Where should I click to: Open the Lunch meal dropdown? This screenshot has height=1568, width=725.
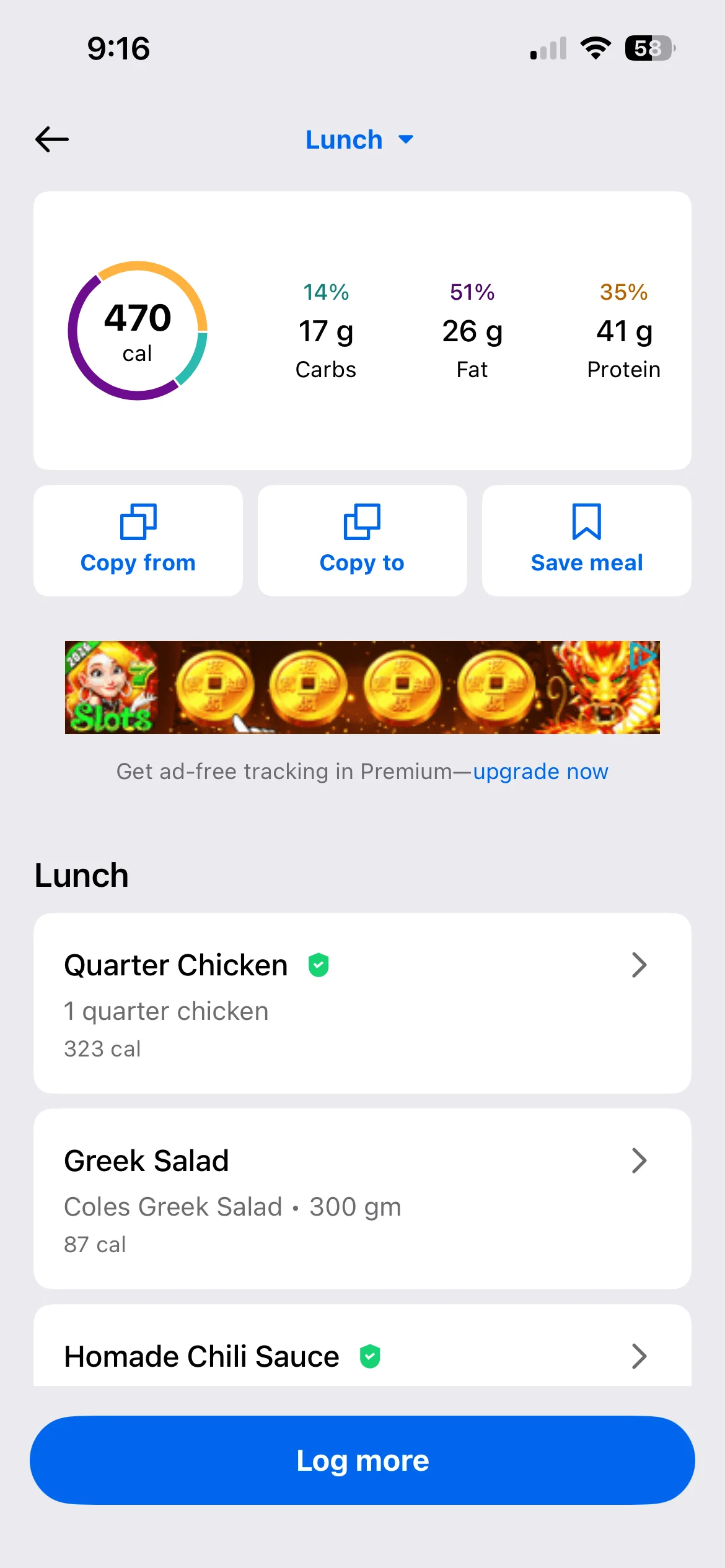(x=359, y=140)
